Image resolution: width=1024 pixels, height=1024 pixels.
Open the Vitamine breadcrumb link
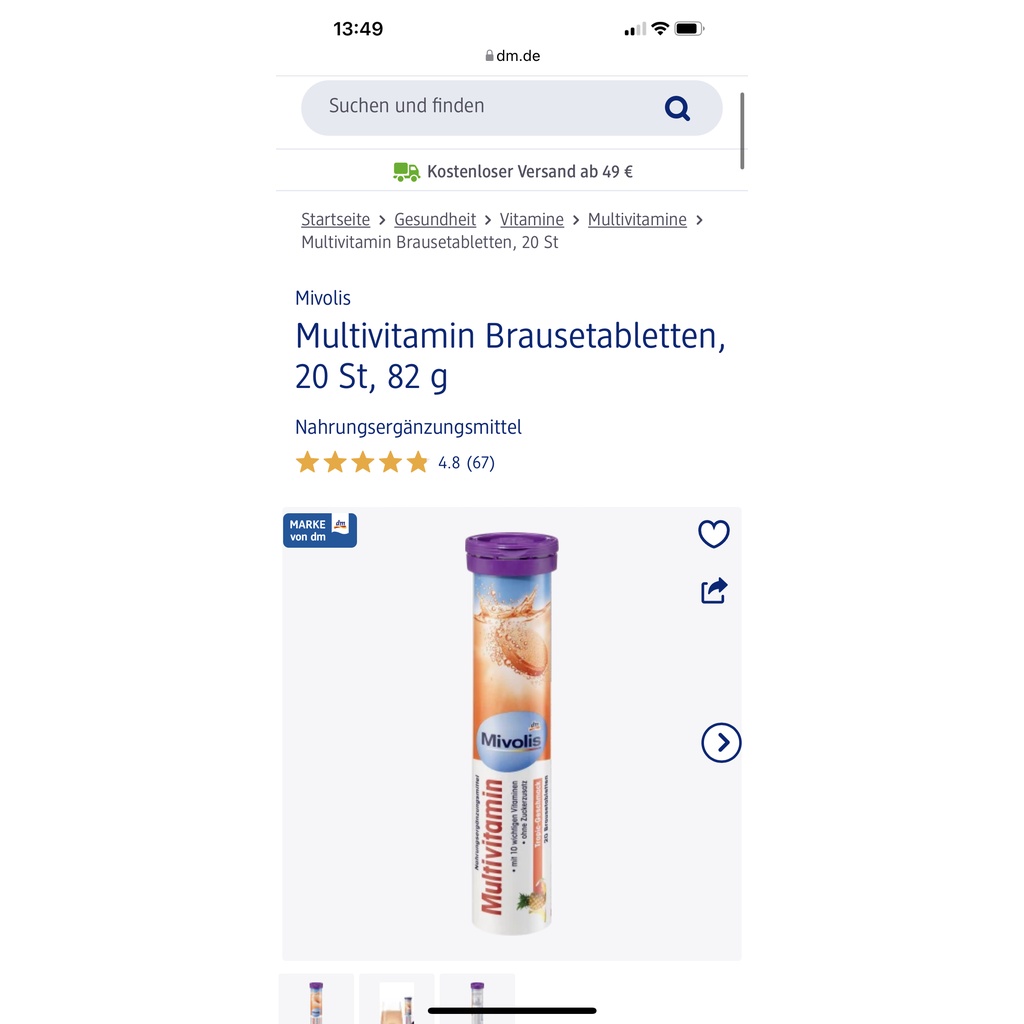click(532, 220)
